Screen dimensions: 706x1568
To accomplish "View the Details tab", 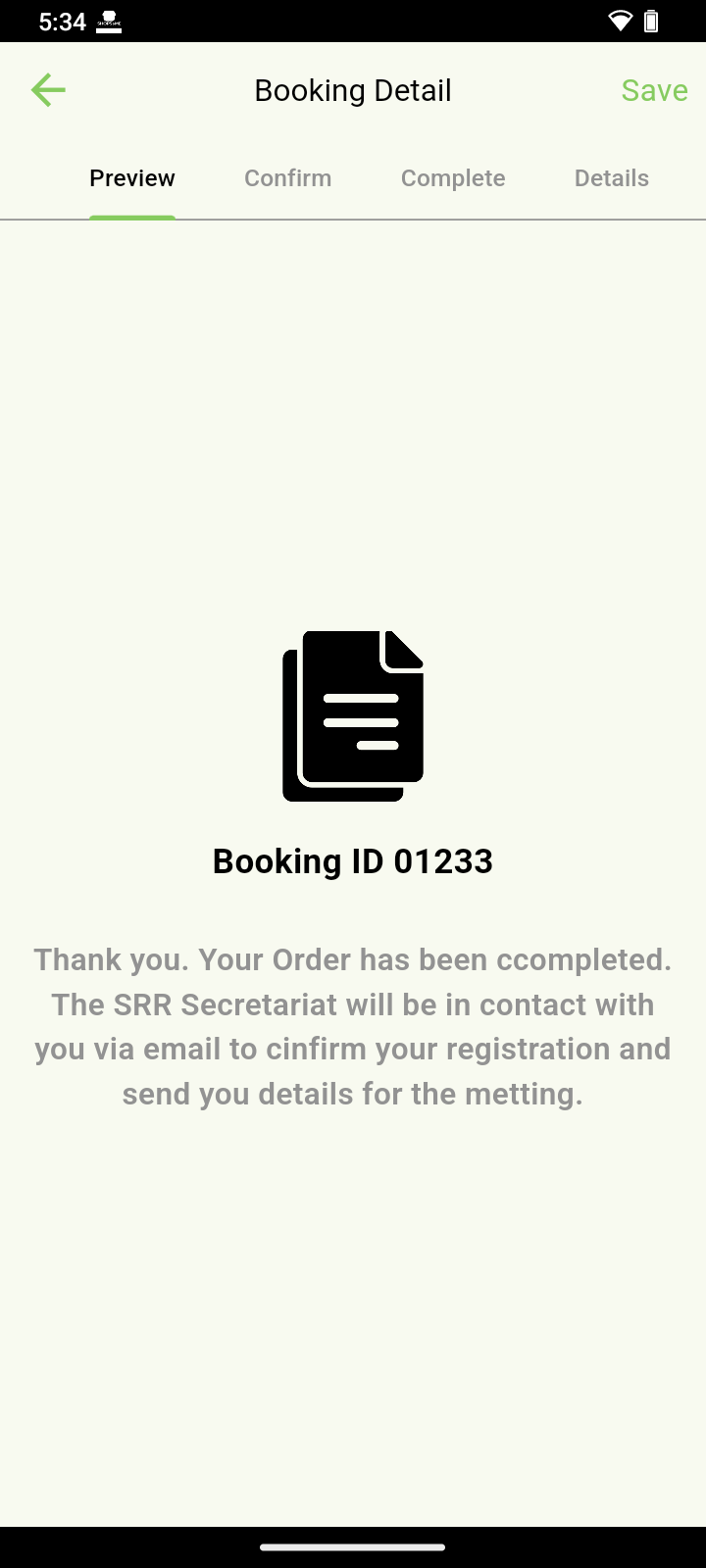I will (x=611, y=178).
